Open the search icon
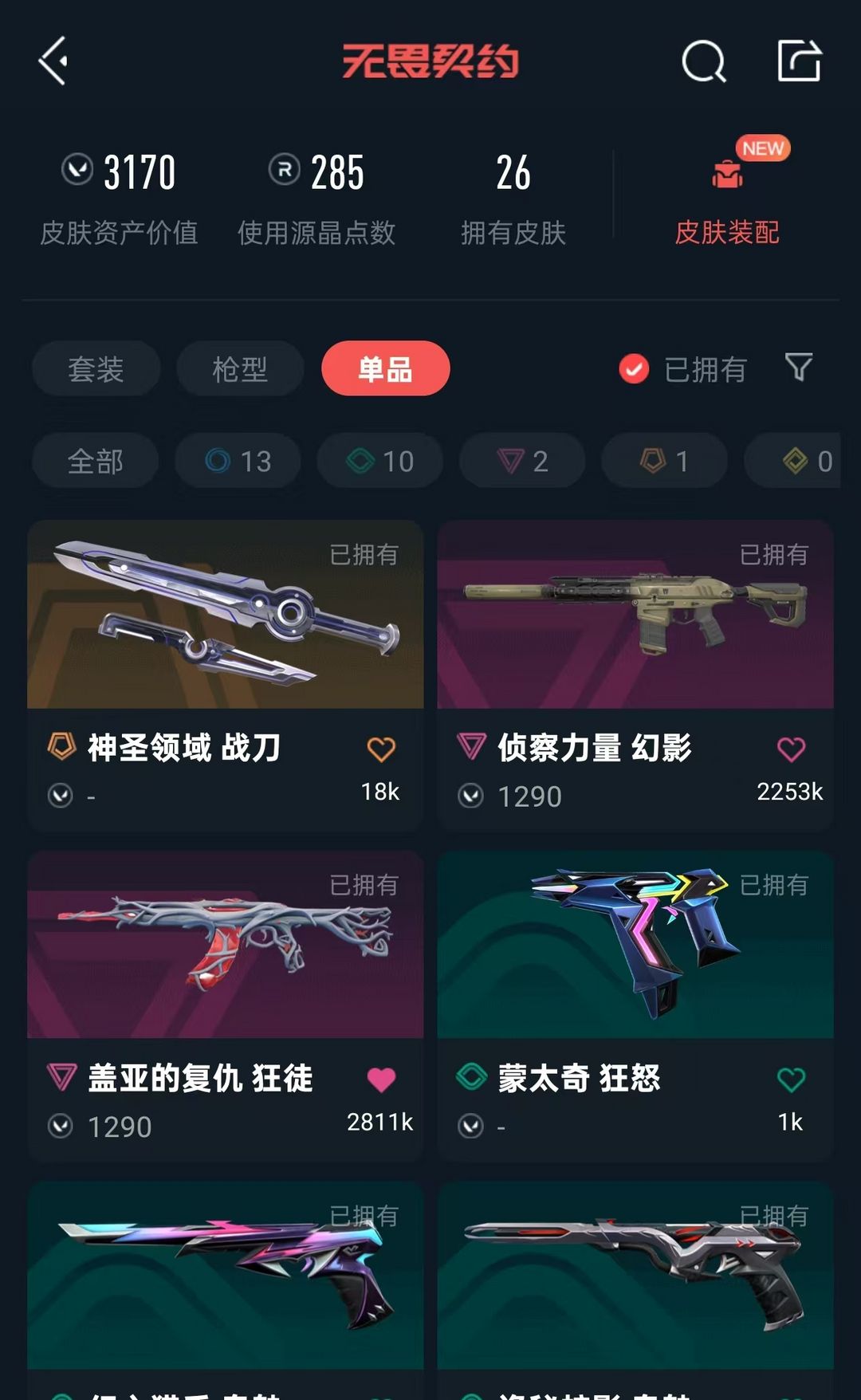Image resolution: width=861 pixels, height=1400 pixels. click(x=704, y=61)
